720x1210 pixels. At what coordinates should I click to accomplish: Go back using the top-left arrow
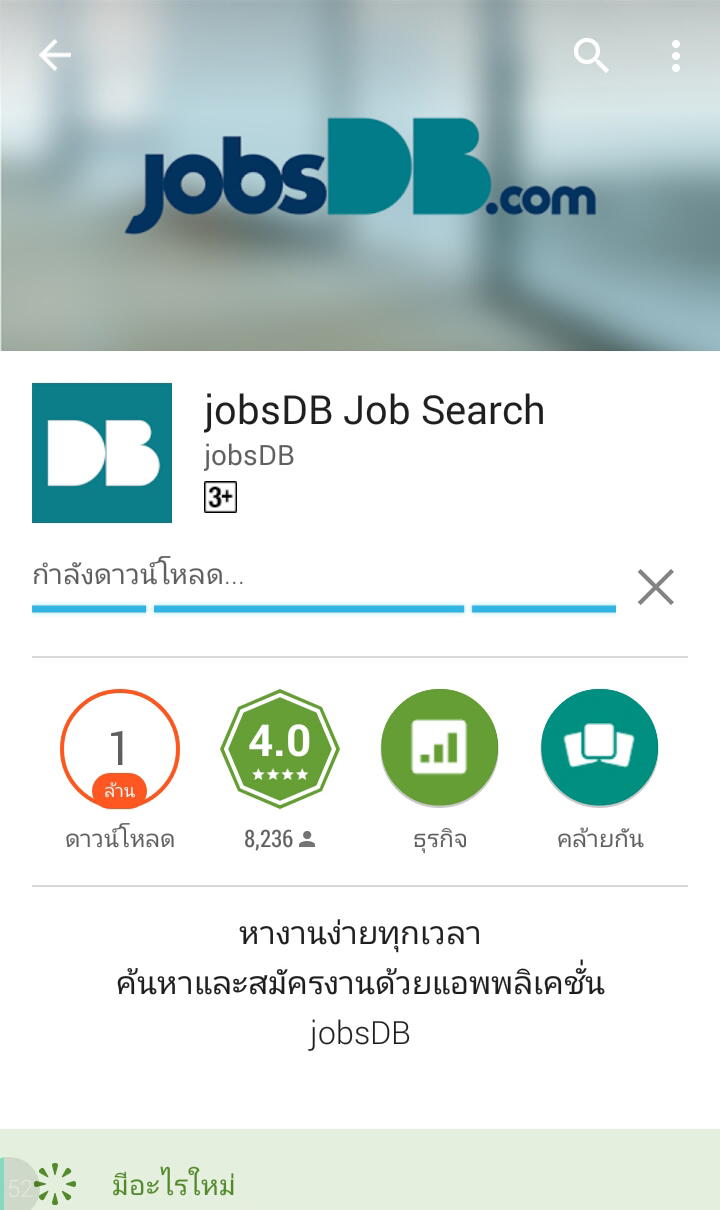point(55,56)
